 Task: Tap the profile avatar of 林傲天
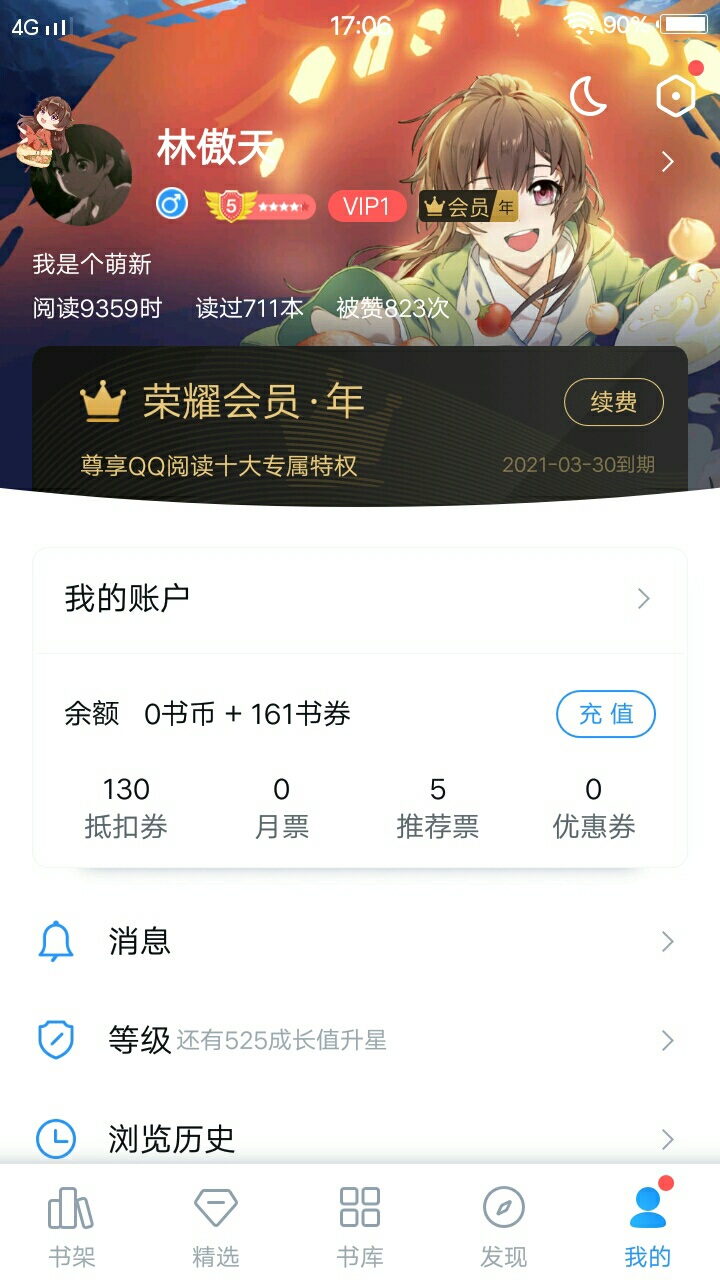(x=80, y=173)
